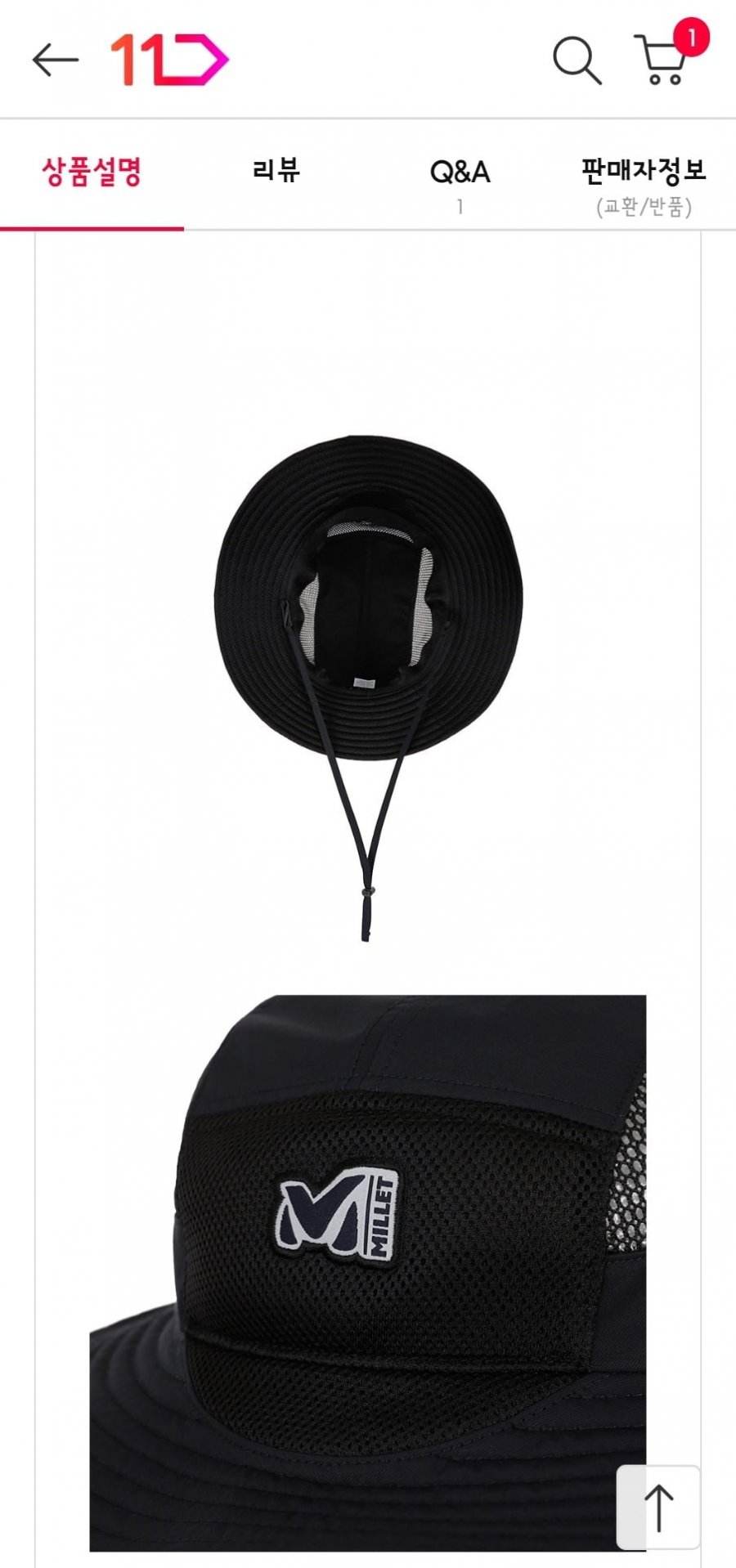This screenshot has width=736, height=1568.
Task: Open the shopping cart
Action: coord(662,60)
